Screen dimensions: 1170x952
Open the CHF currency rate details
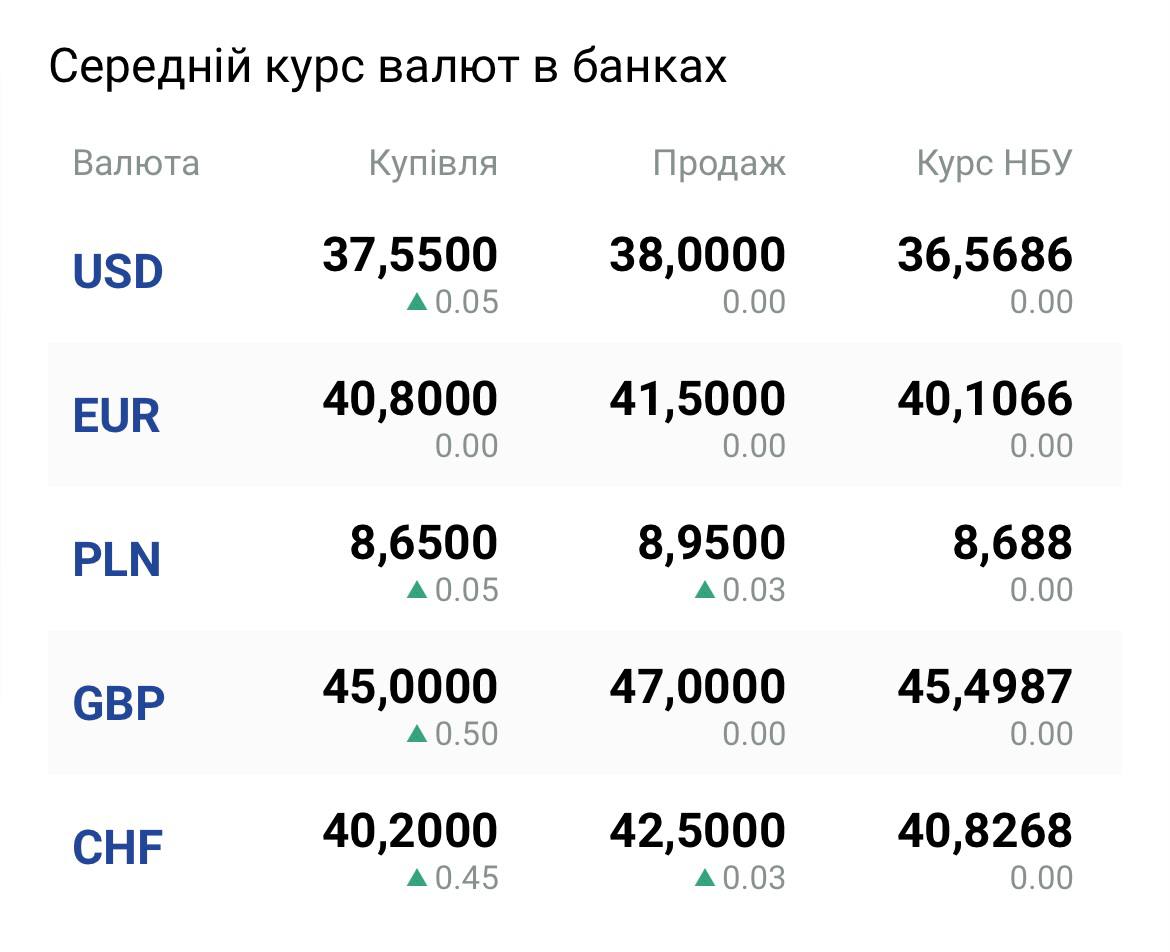(118, 848)
